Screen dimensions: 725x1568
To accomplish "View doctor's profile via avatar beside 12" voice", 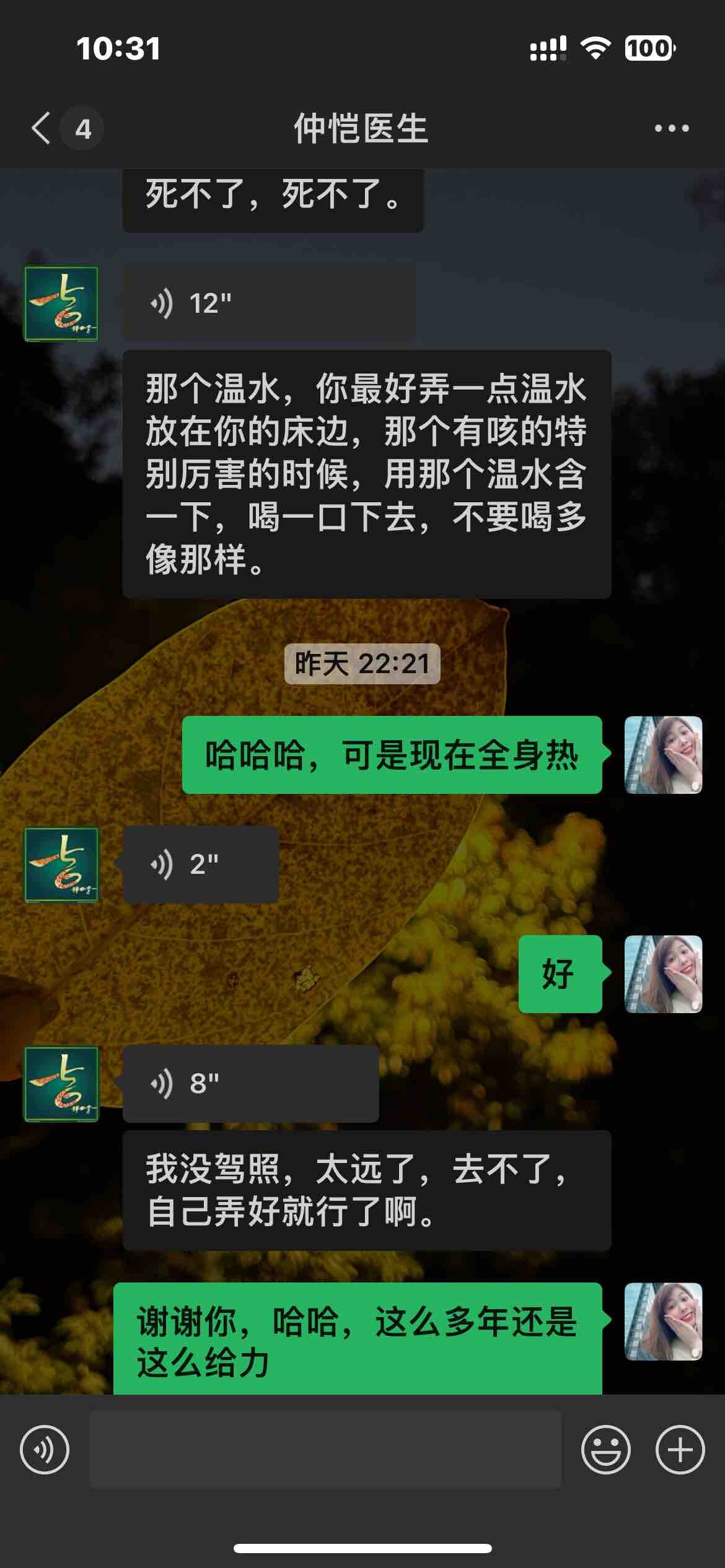I will 61,303.
